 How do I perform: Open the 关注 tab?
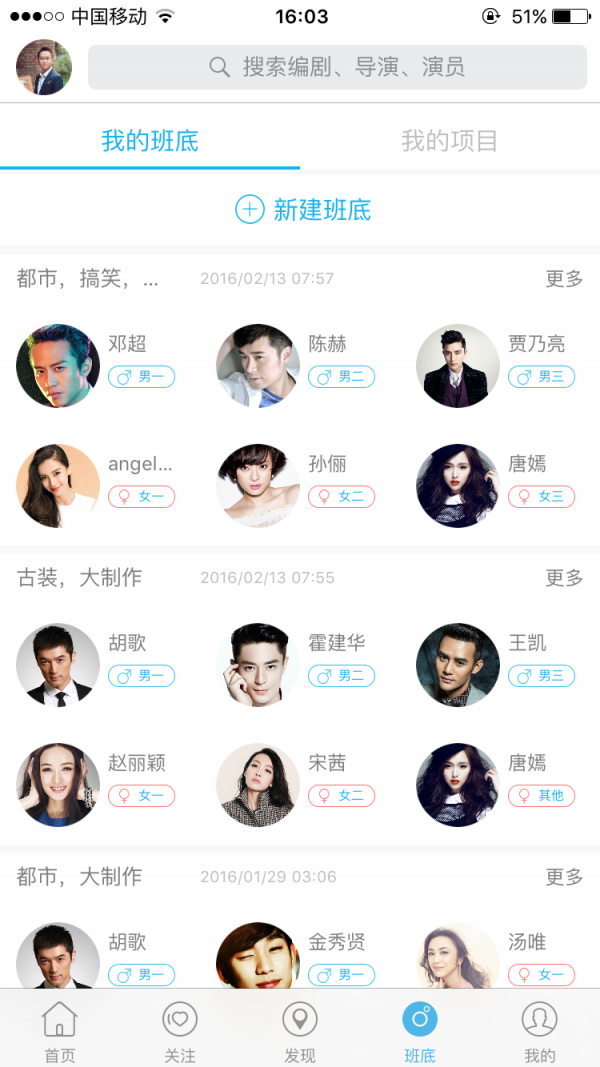180,1030
